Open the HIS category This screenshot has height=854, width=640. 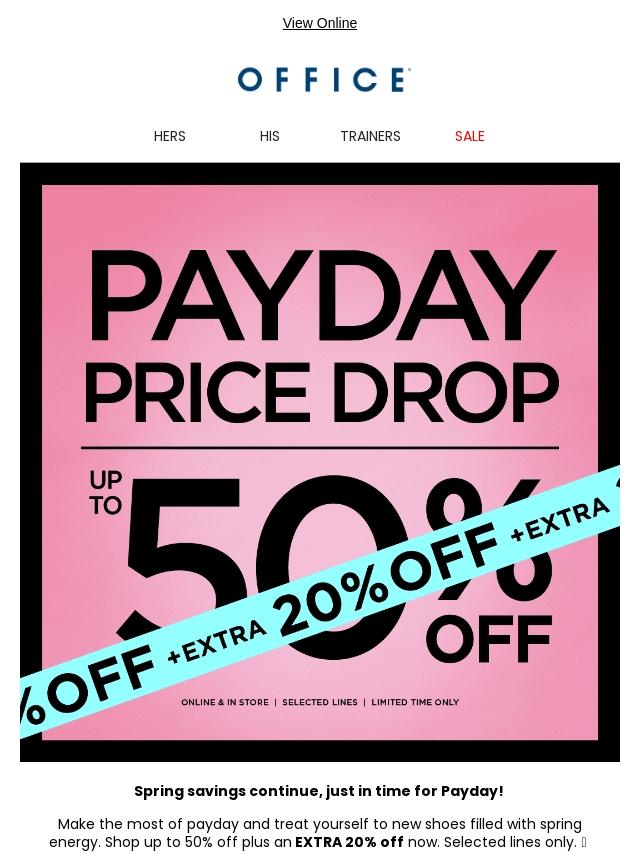coord(270,136)
